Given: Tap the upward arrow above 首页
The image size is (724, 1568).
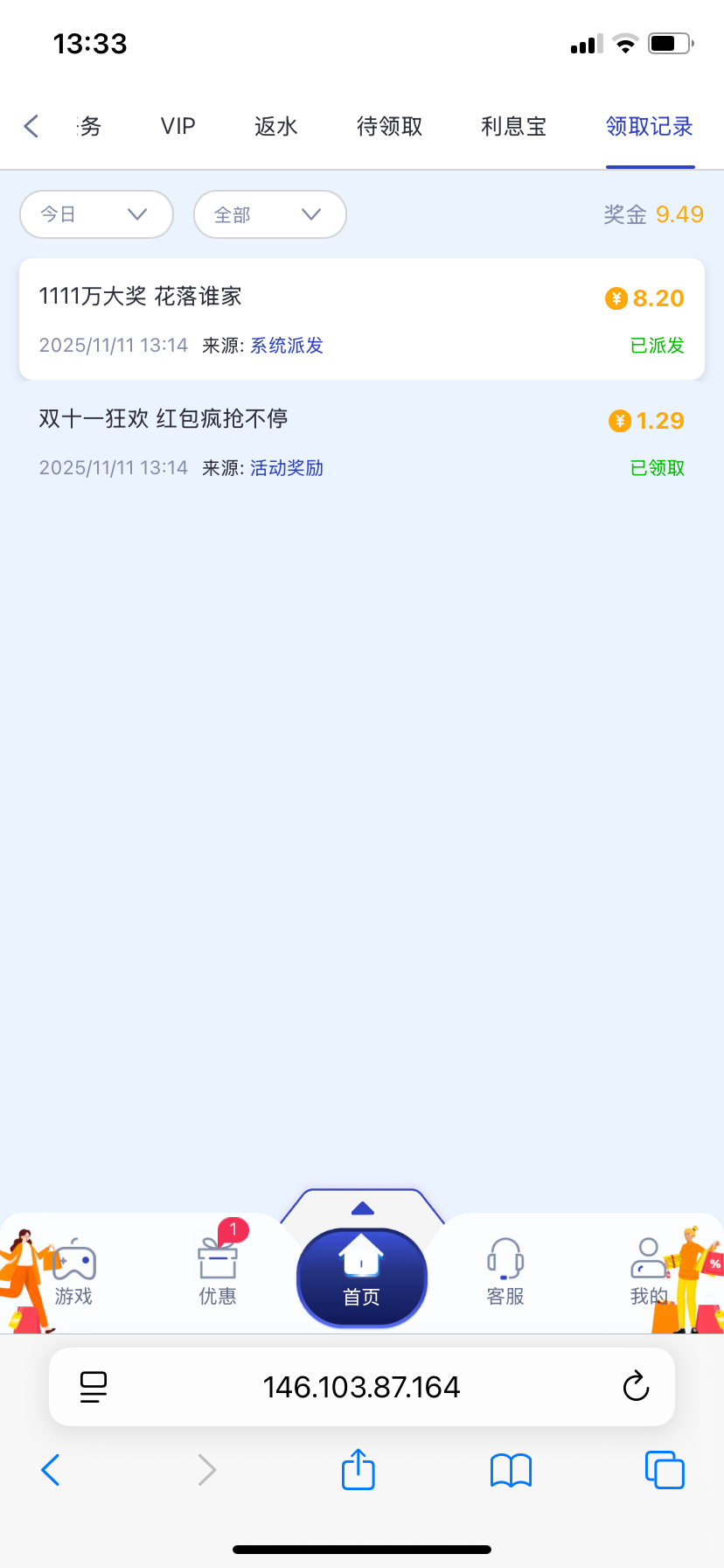Looking at the screenshot, I should (361, 1207).
